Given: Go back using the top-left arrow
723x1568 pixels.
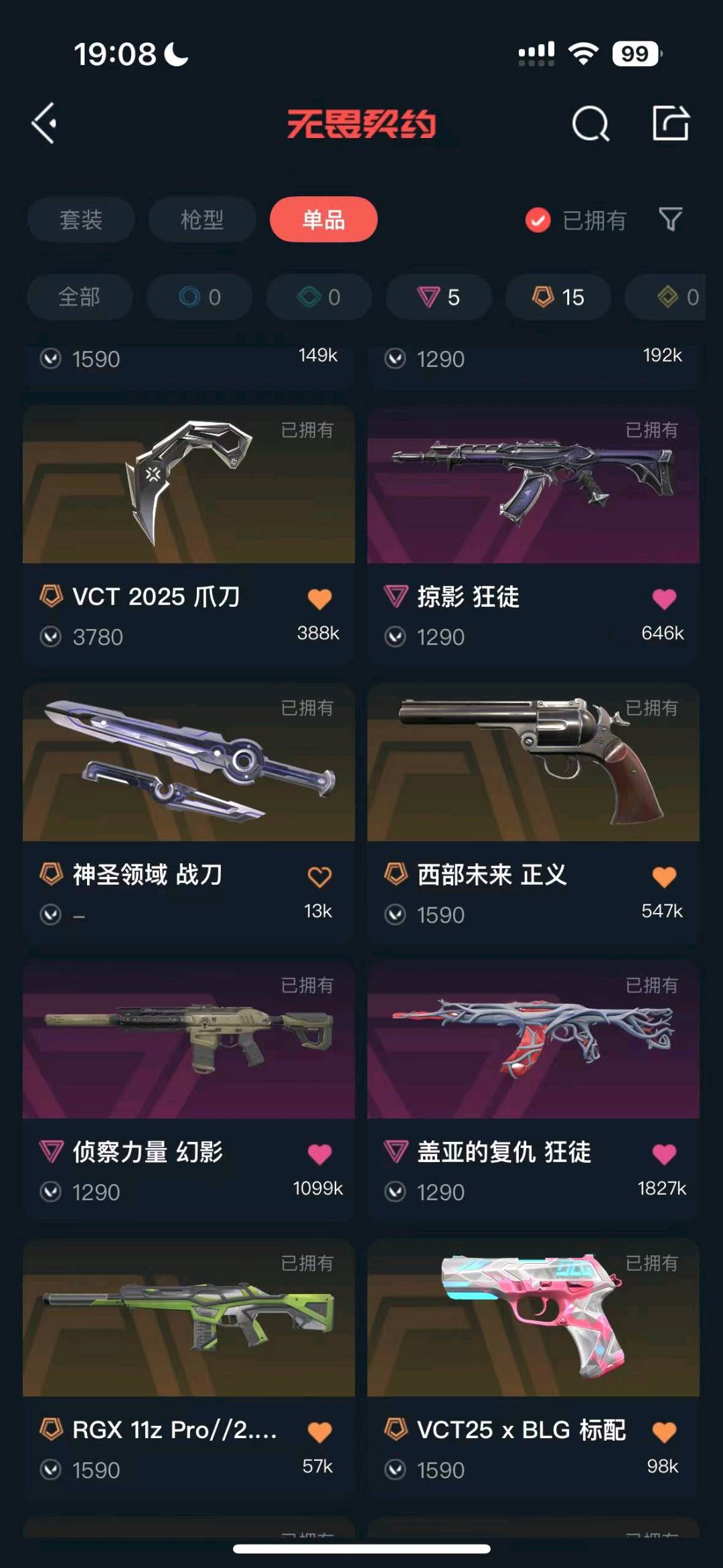Looking at the screenshot, I should [44, 123].
